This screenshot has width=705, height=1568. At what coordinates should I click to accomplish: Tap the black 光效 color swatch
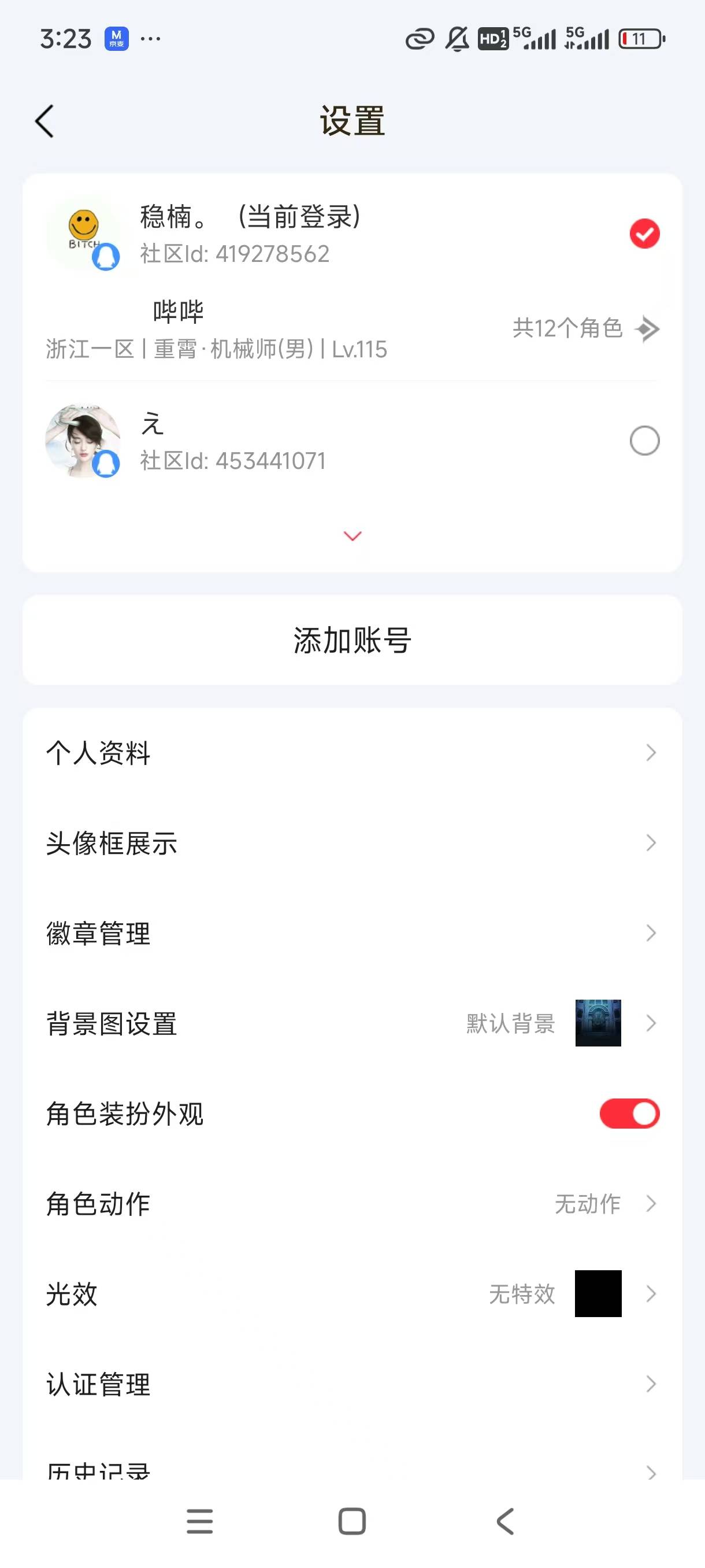click(598, 1294)
